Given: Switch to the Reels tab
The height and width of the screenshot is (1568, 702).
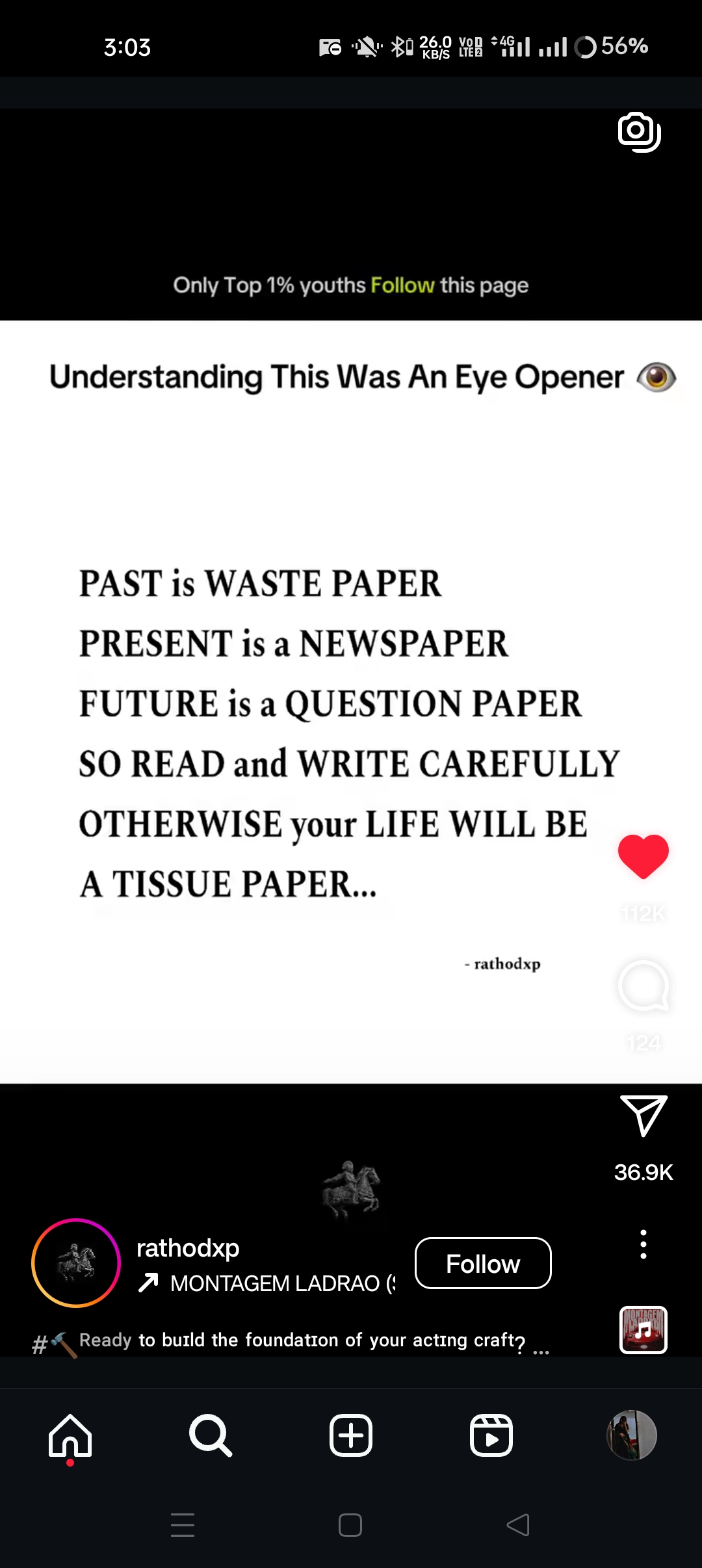Looking at the screenshot, I should 491,1435.
